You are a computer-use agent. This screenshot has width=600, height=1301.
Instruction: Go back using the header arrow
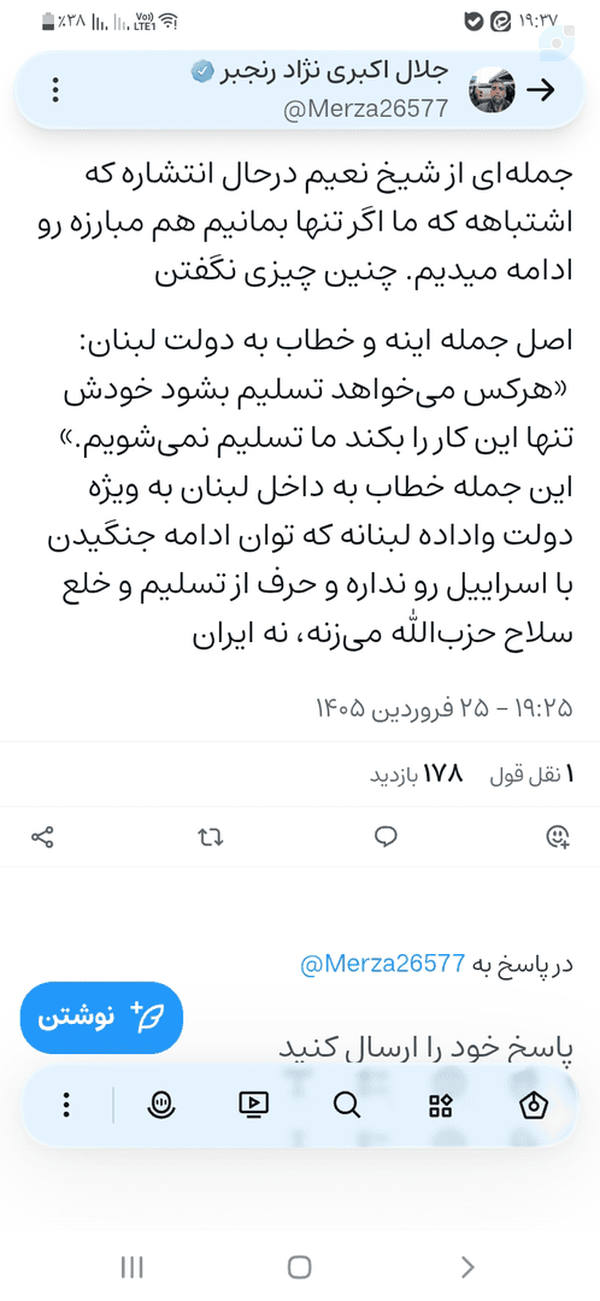[541, 90]
